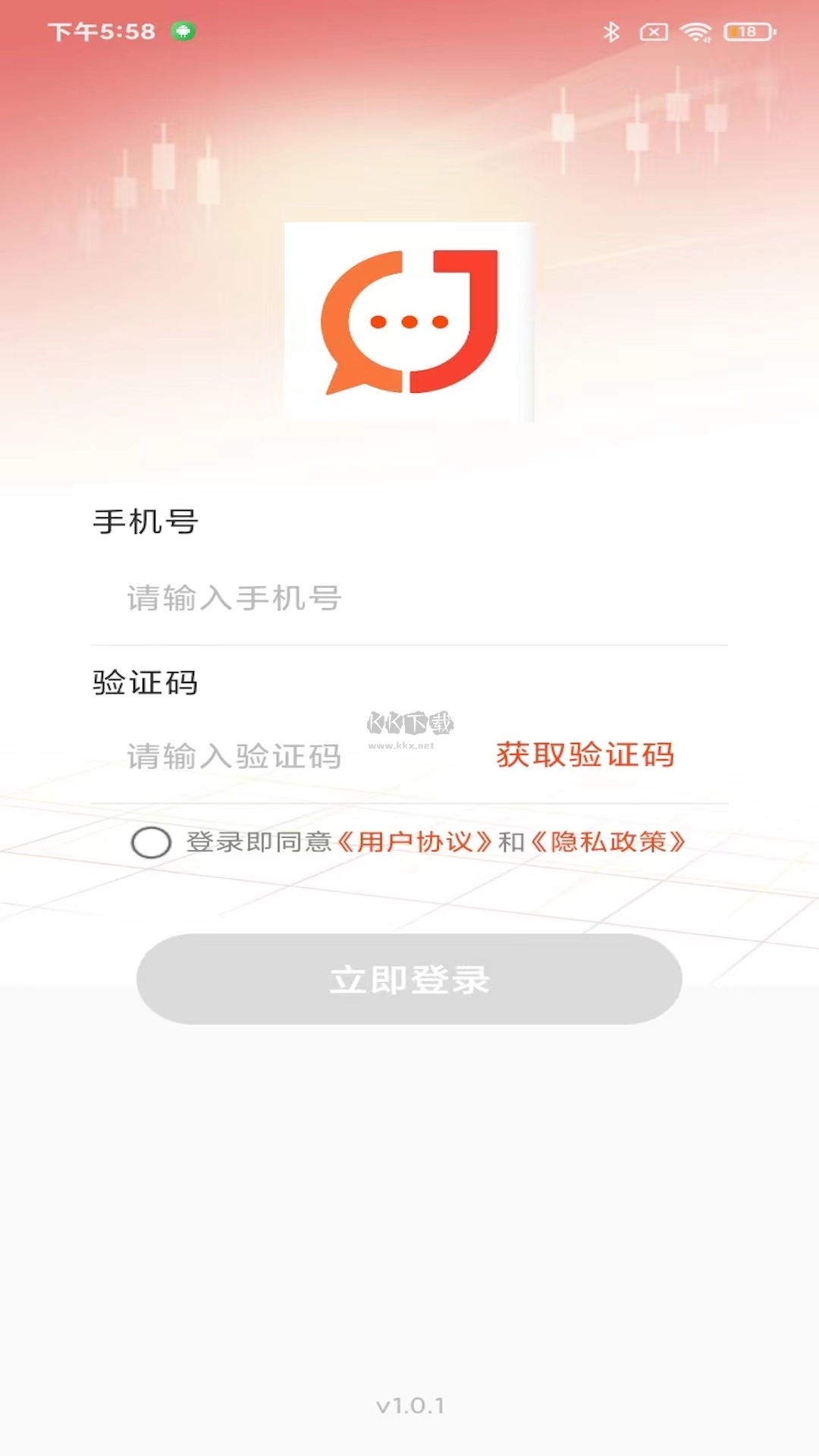The height and width of the screenshot is (1456, 819).
Task: Enable the agreement consent circle
Action: [151, 843]
